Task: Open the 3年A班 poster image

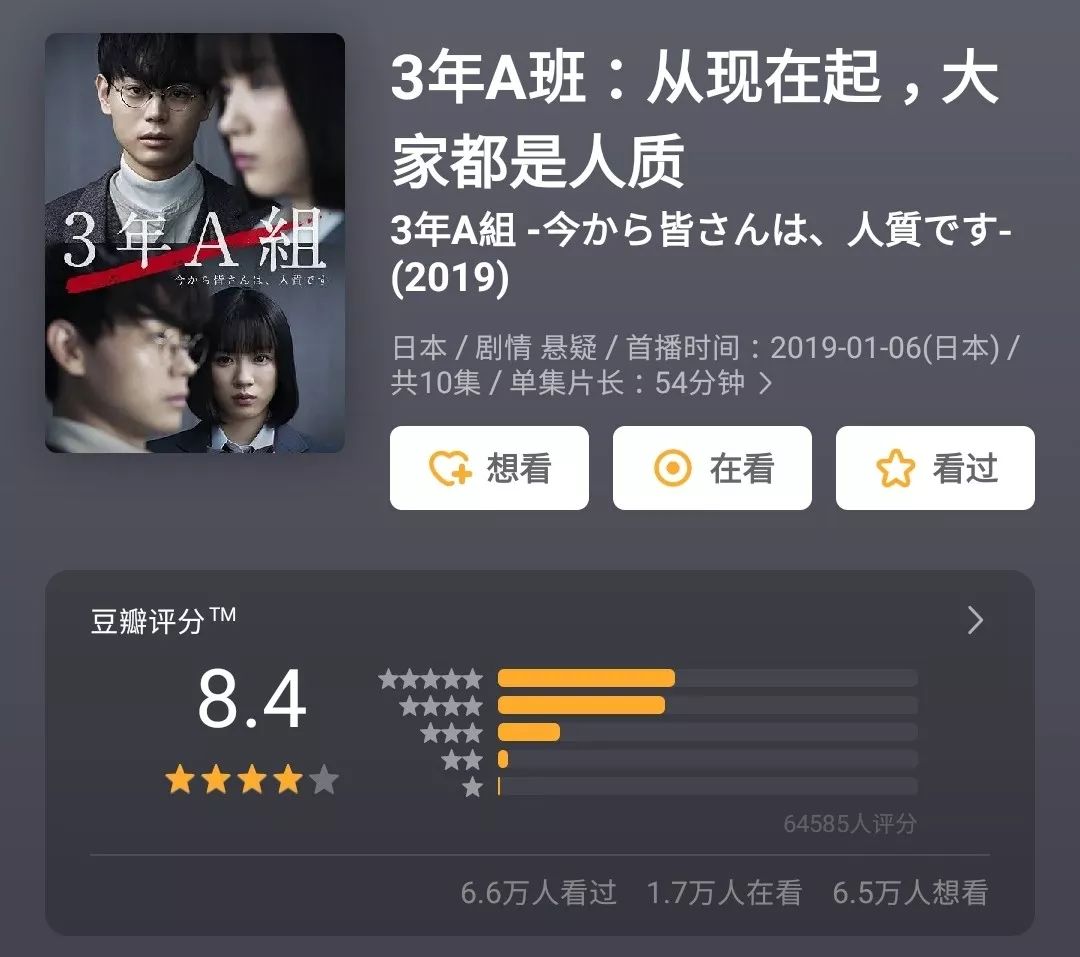Action: point(195,243)
